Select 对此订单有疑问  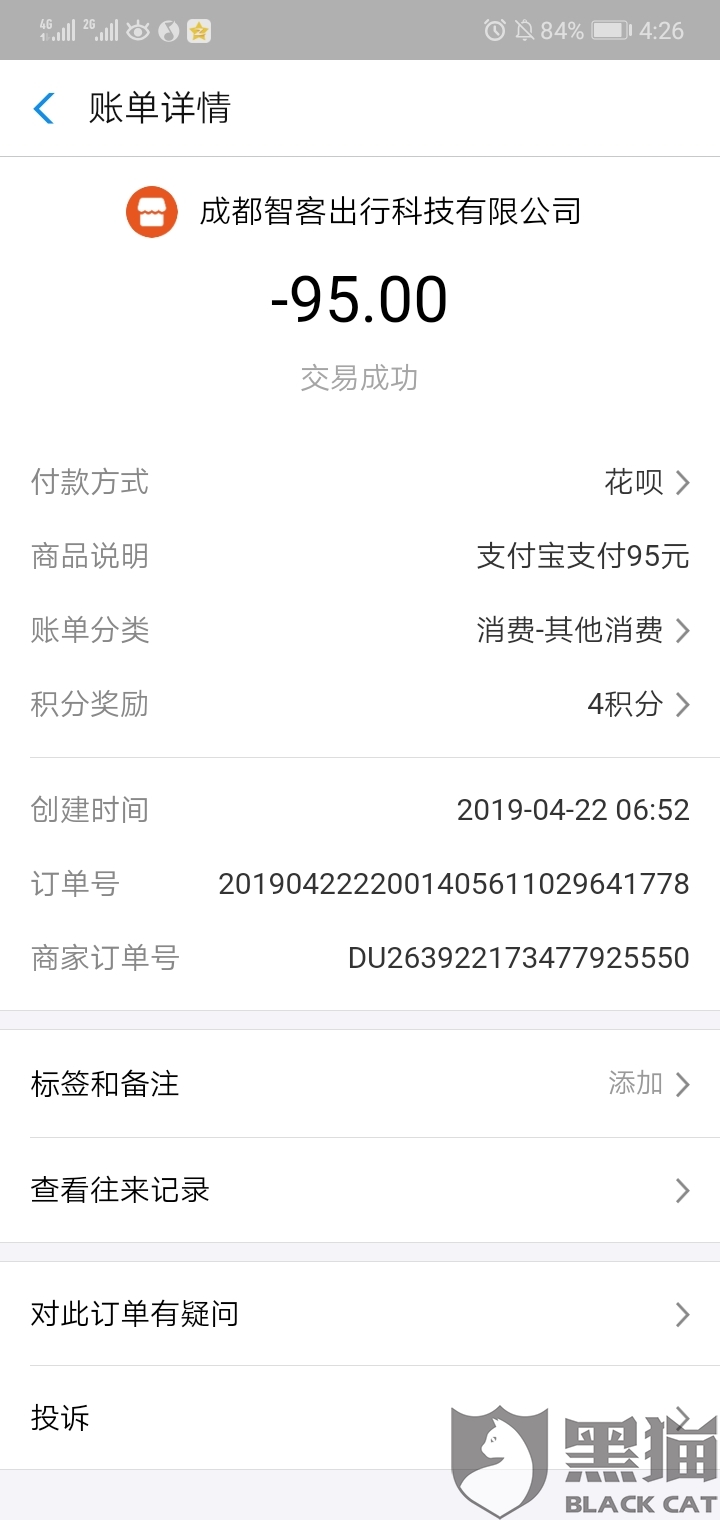point(360,1314)
